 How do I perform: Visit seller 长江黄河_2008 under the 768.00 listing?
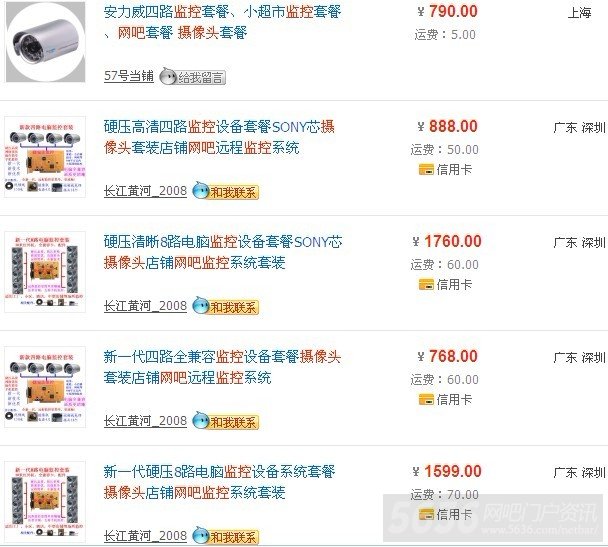(x=145, y=421)
